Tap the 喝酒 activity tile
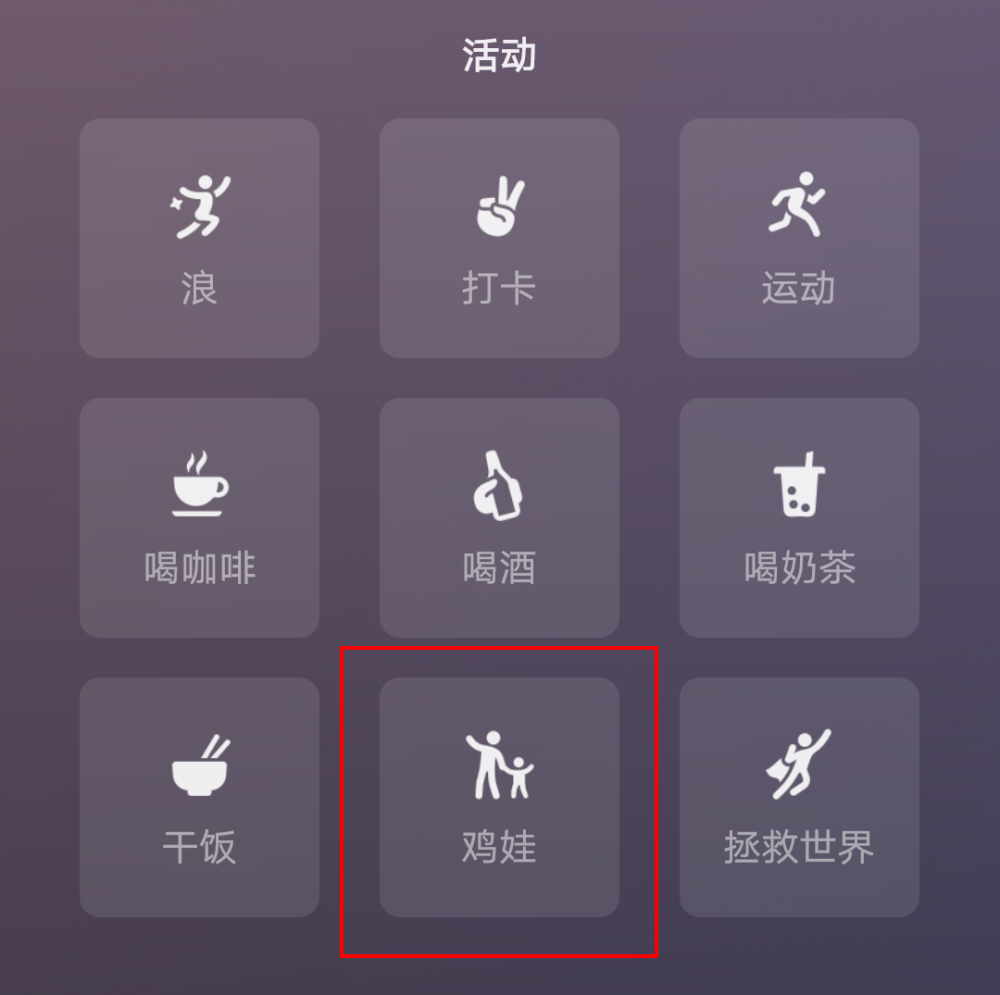The width and height of the screenshot is (1000, 995). [x=499, y=517]
